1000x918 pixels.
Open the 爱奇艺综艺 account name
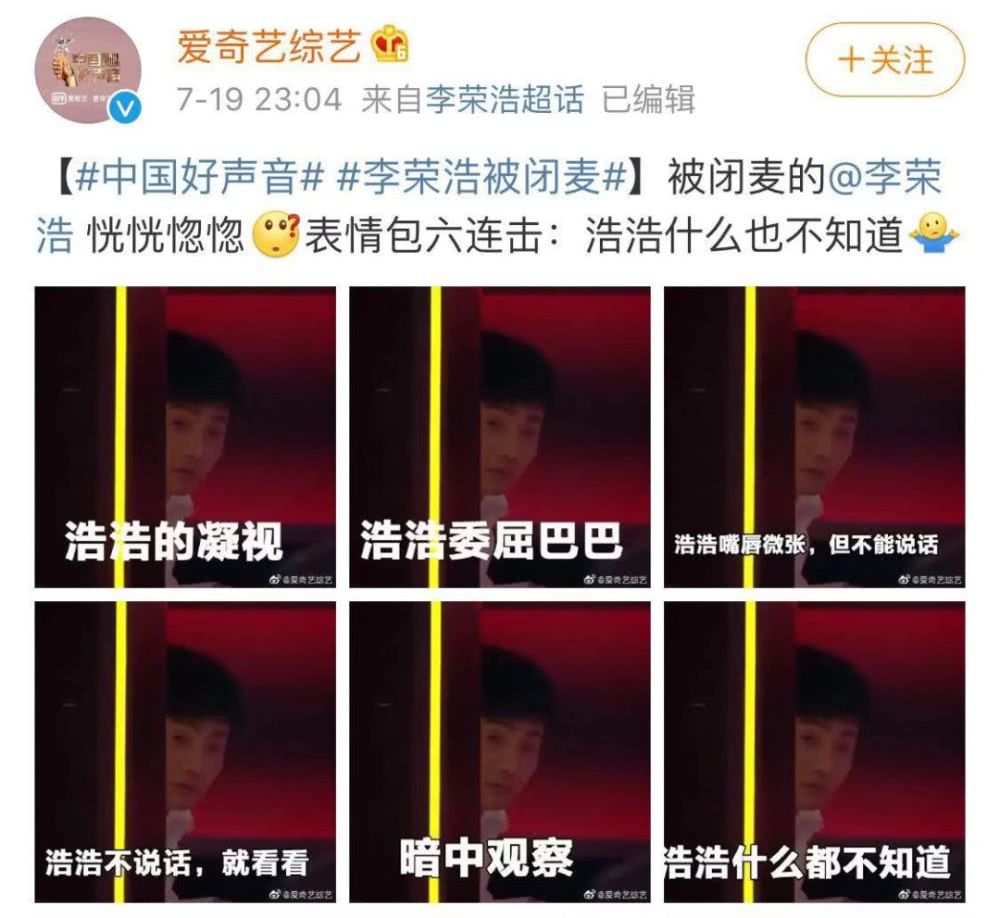(x=268, y=44)
